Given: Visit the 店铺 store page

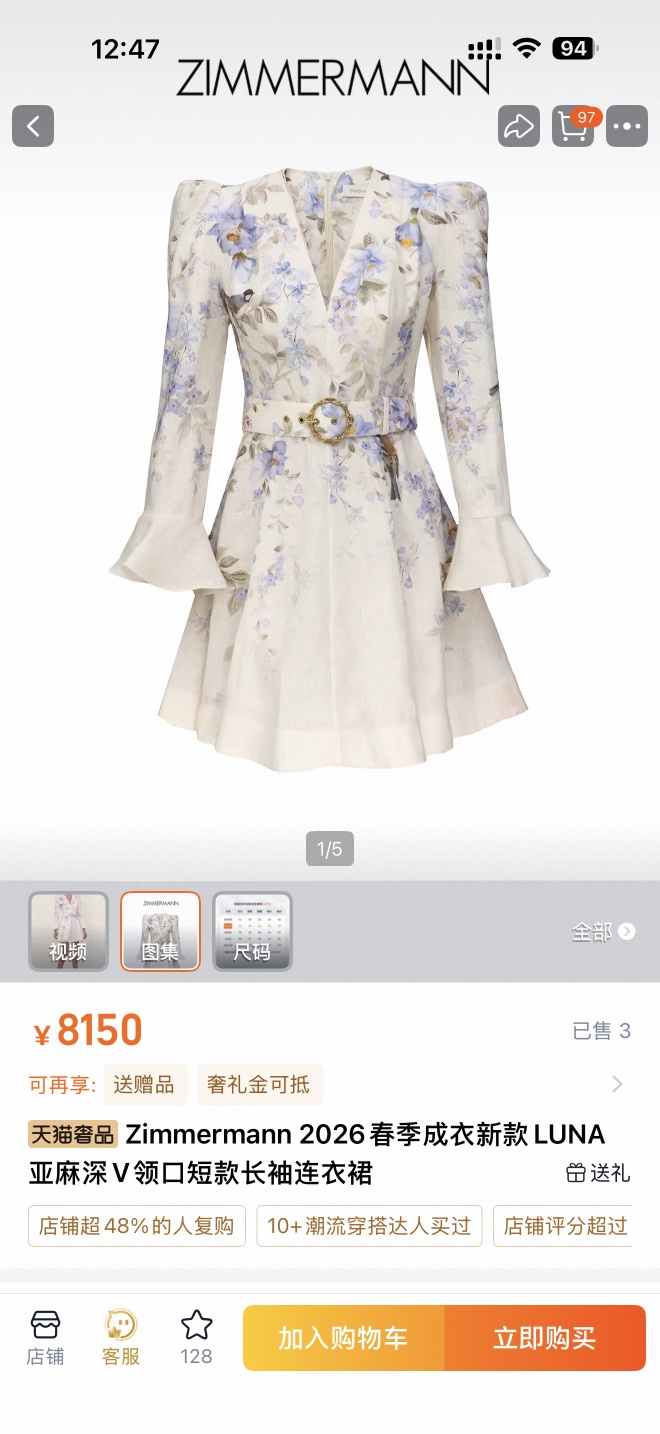Looking at the screenshot, I should 45,1337.
